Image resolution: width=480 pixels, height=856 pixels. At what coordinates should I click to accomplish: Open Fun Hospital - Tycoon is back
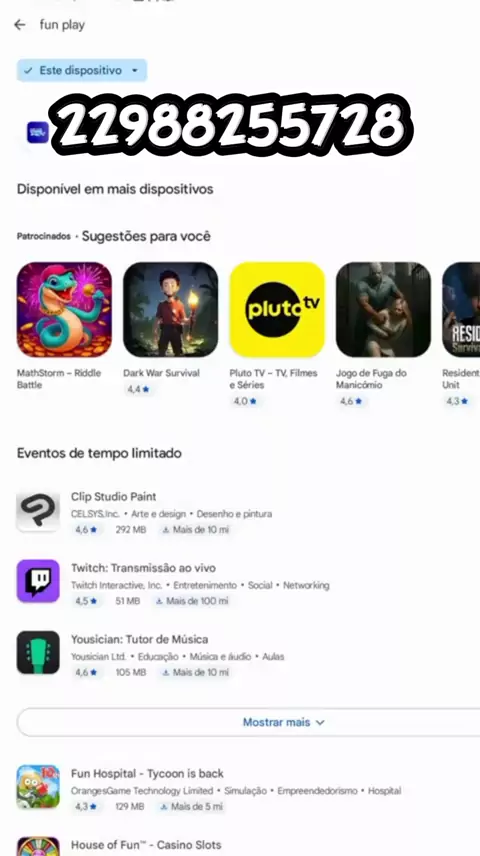(248, 789)
